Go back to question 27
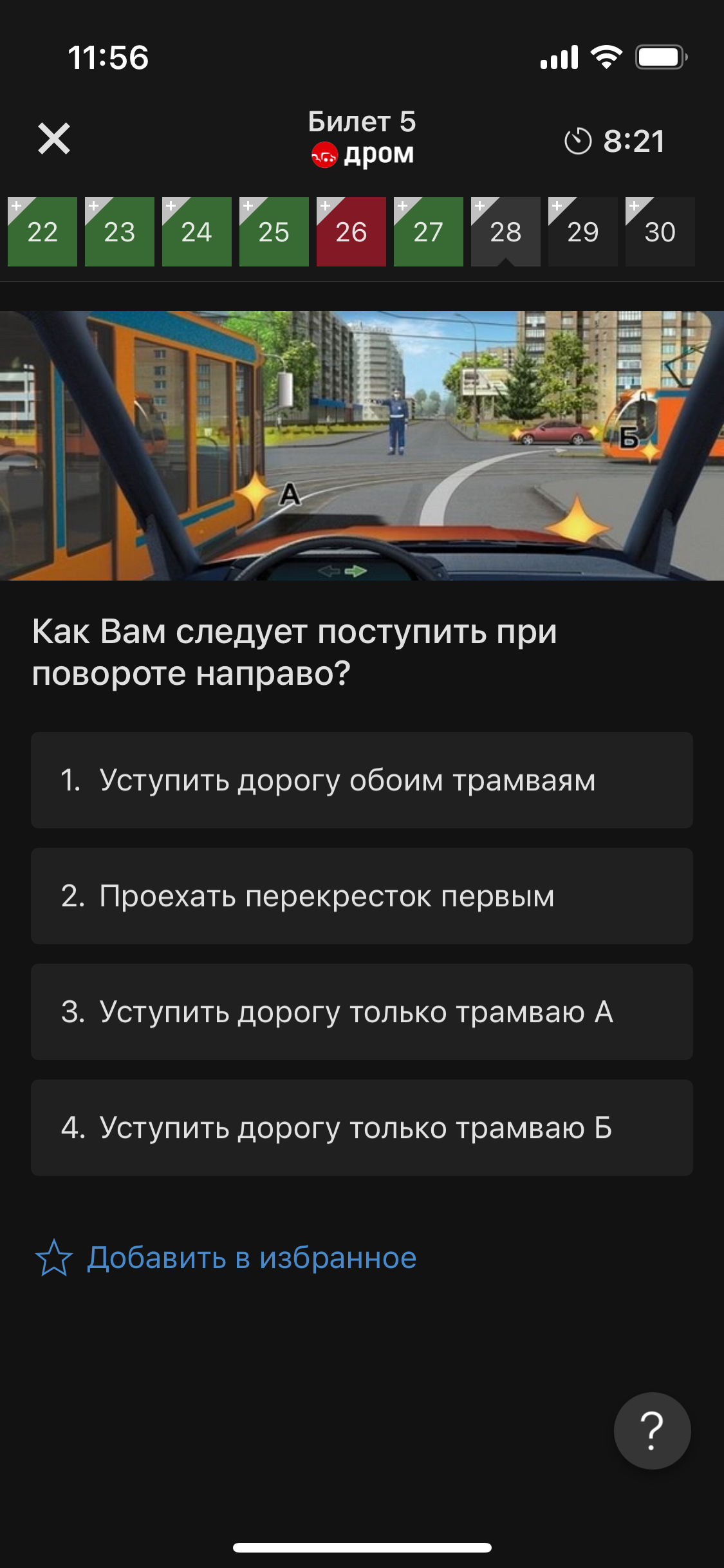This screenshot has width=724, height=1568. pos(429,232)
